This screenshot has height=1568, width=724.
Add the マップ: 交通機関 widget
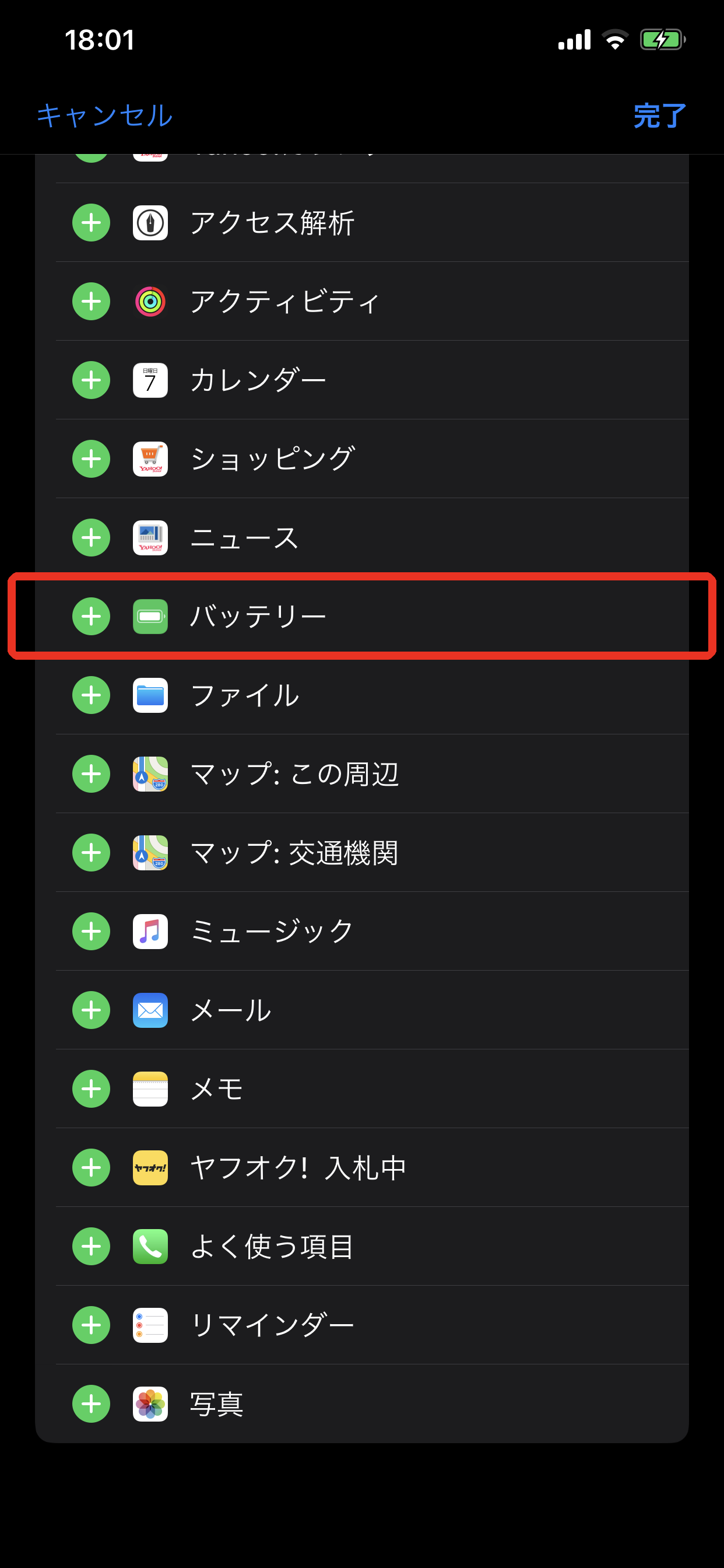click(x=92, y=853)
